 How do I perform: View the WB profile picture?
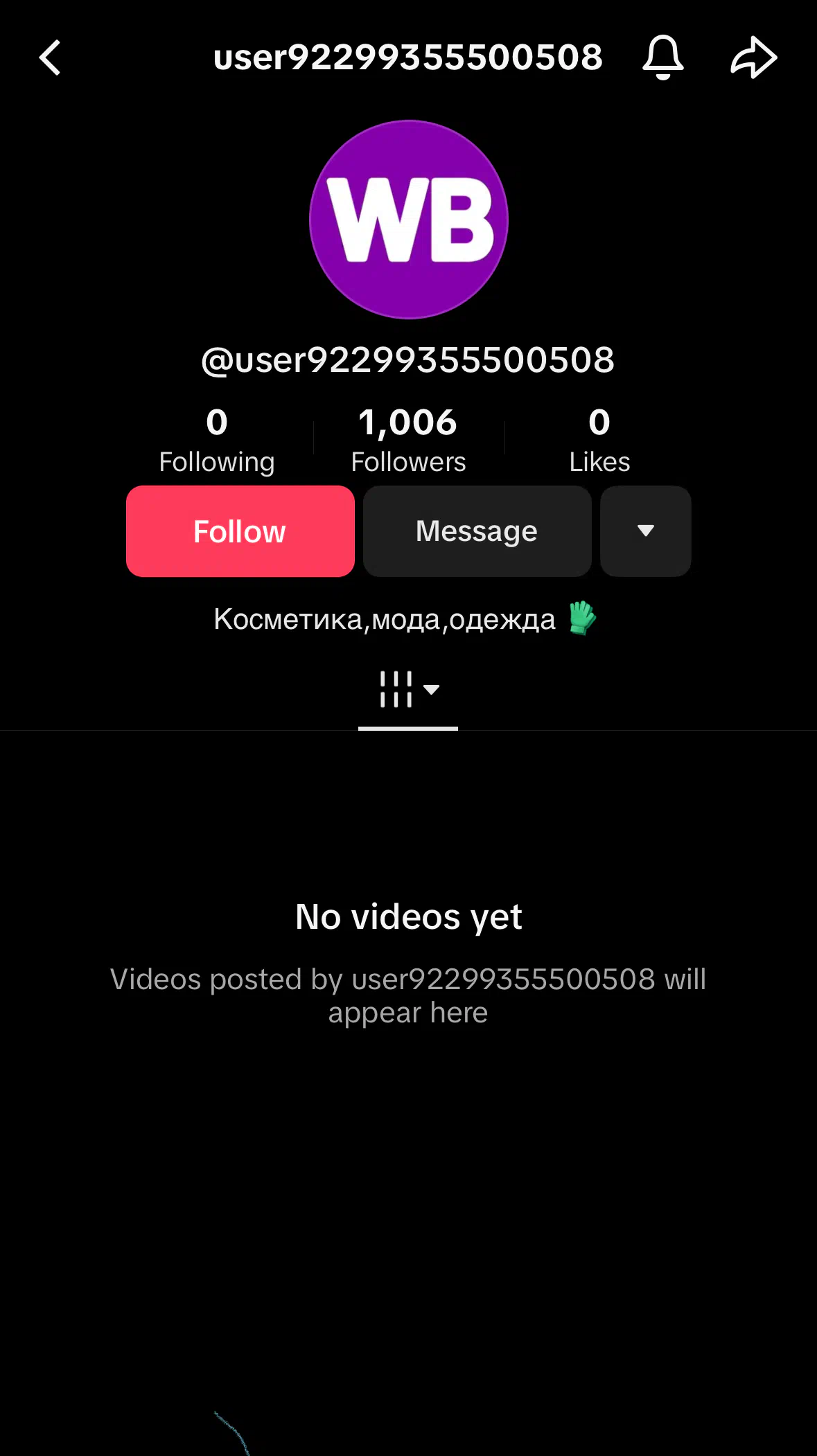(409, 220)
